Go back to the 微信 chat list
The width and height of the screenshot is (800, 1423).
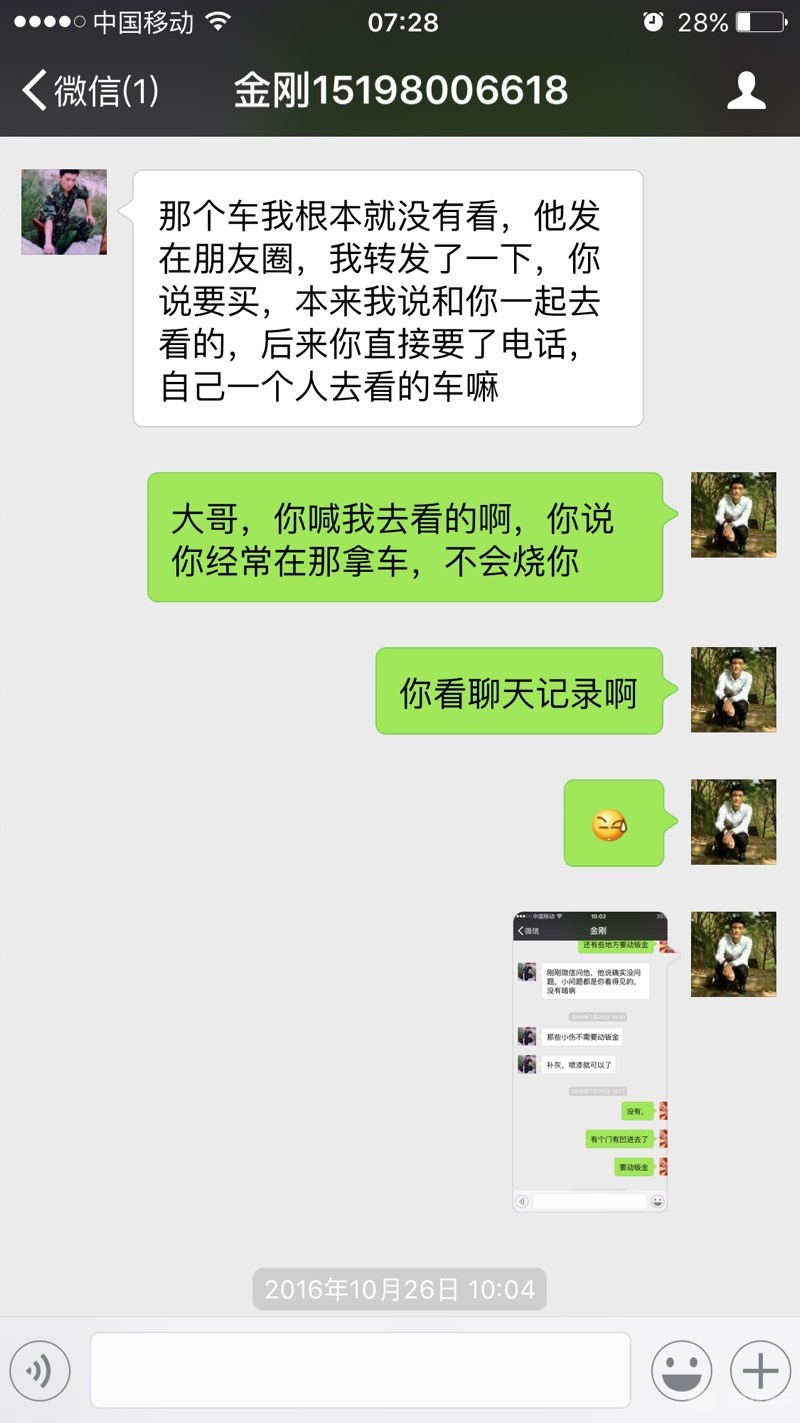[x=88, y=91]
